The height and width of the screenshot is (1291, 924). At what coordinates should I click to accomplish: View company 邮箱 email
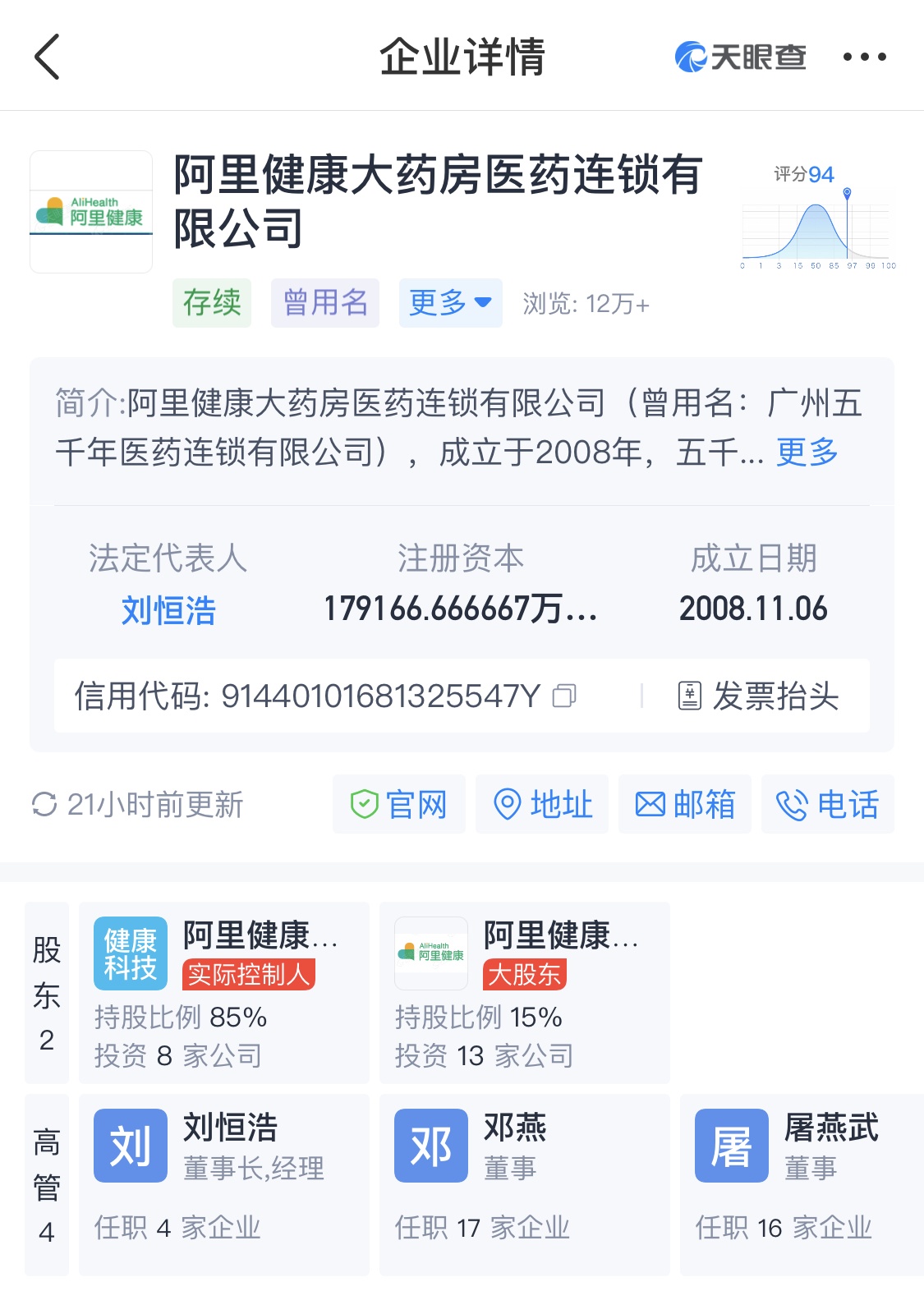pos(685,805)
